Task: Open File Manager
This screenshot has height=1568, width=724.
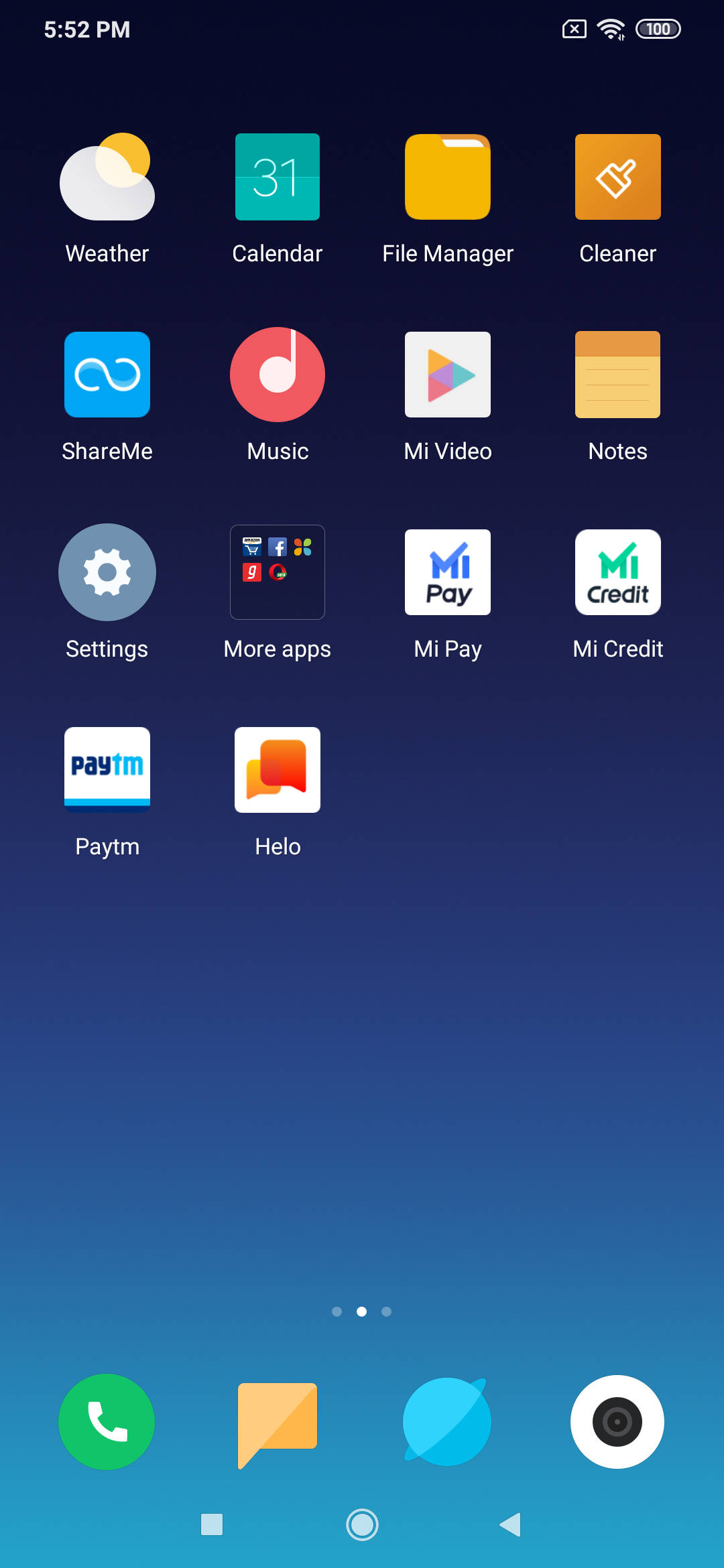Action: (448, 178)
